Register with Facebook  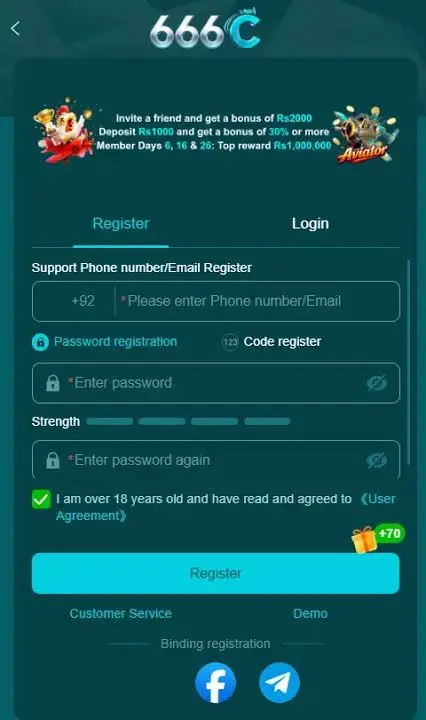pyautogui.click(x=216, y=683)
